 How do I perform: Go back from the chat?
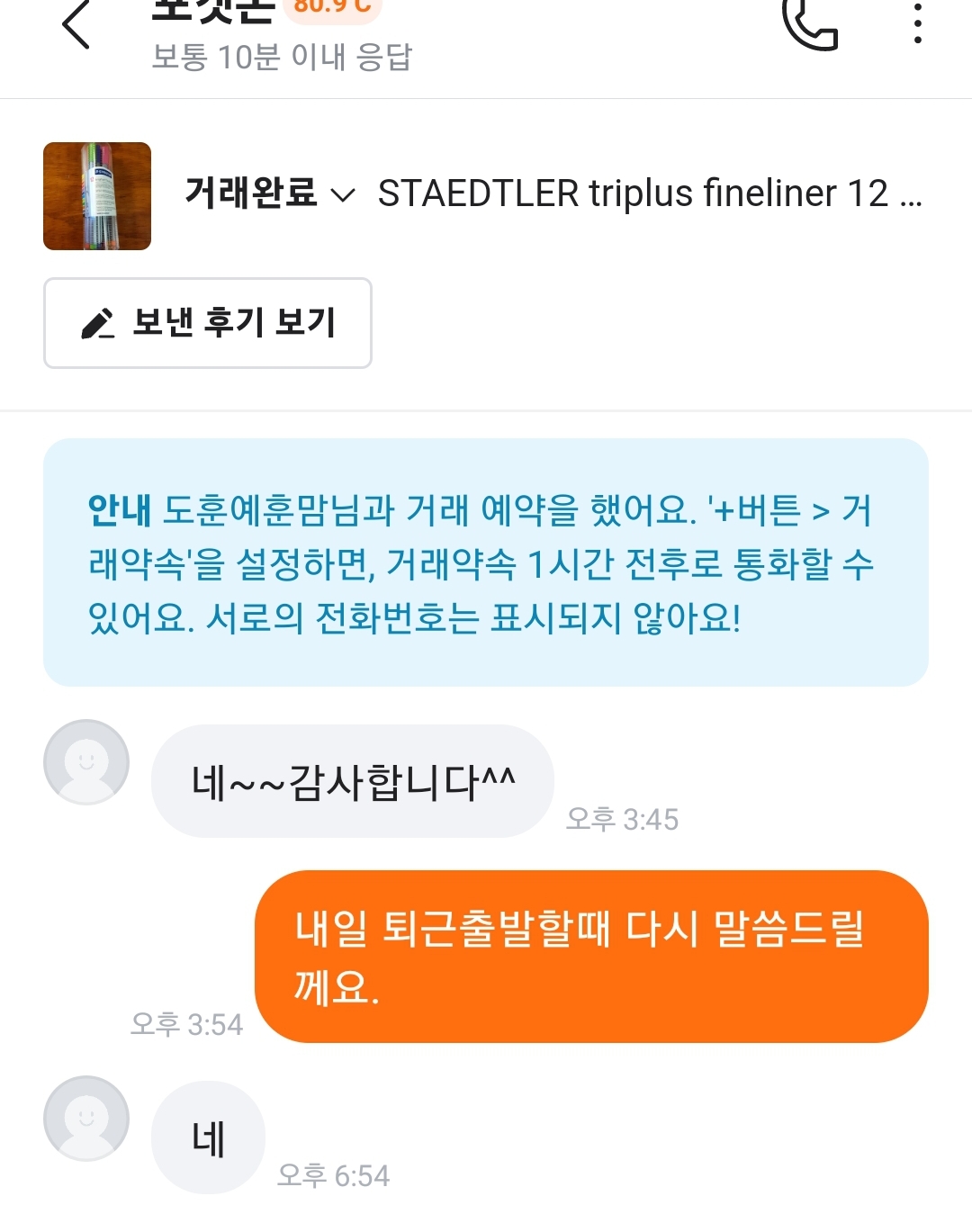point(76,25)
